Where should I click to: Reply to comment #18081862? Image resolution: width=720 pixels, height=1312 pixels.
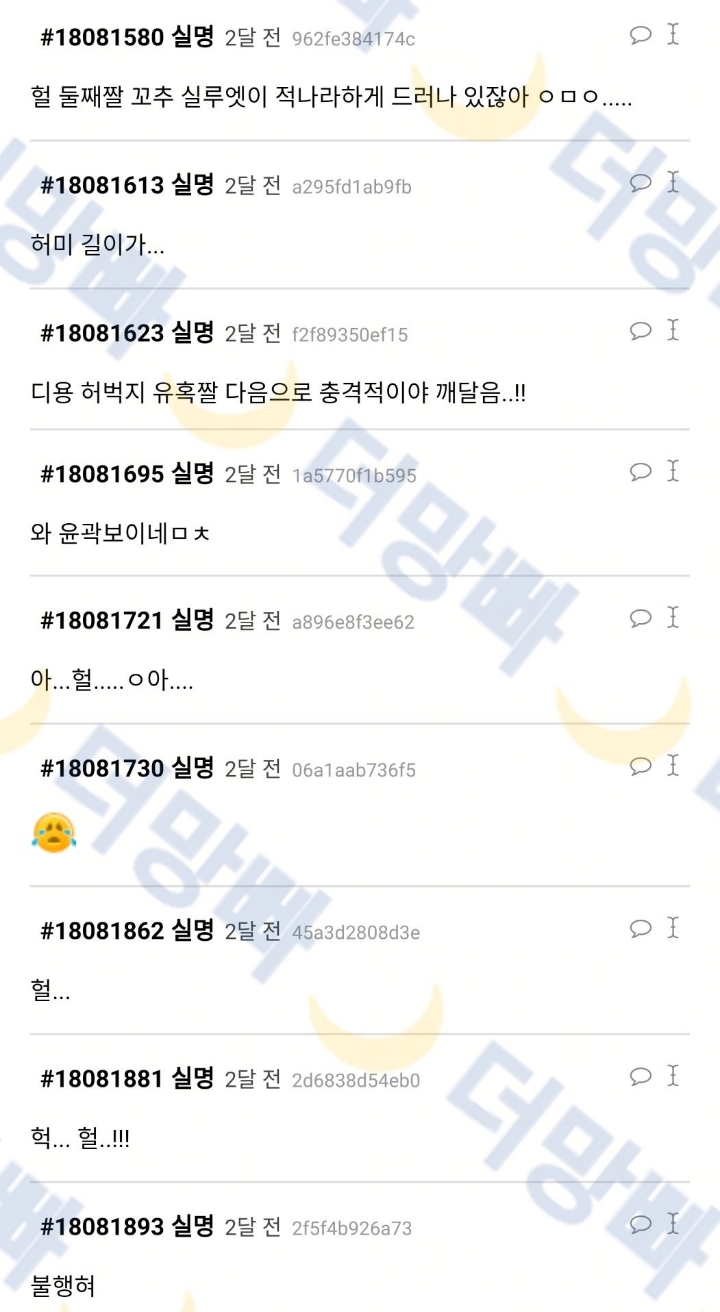[640, 928]
